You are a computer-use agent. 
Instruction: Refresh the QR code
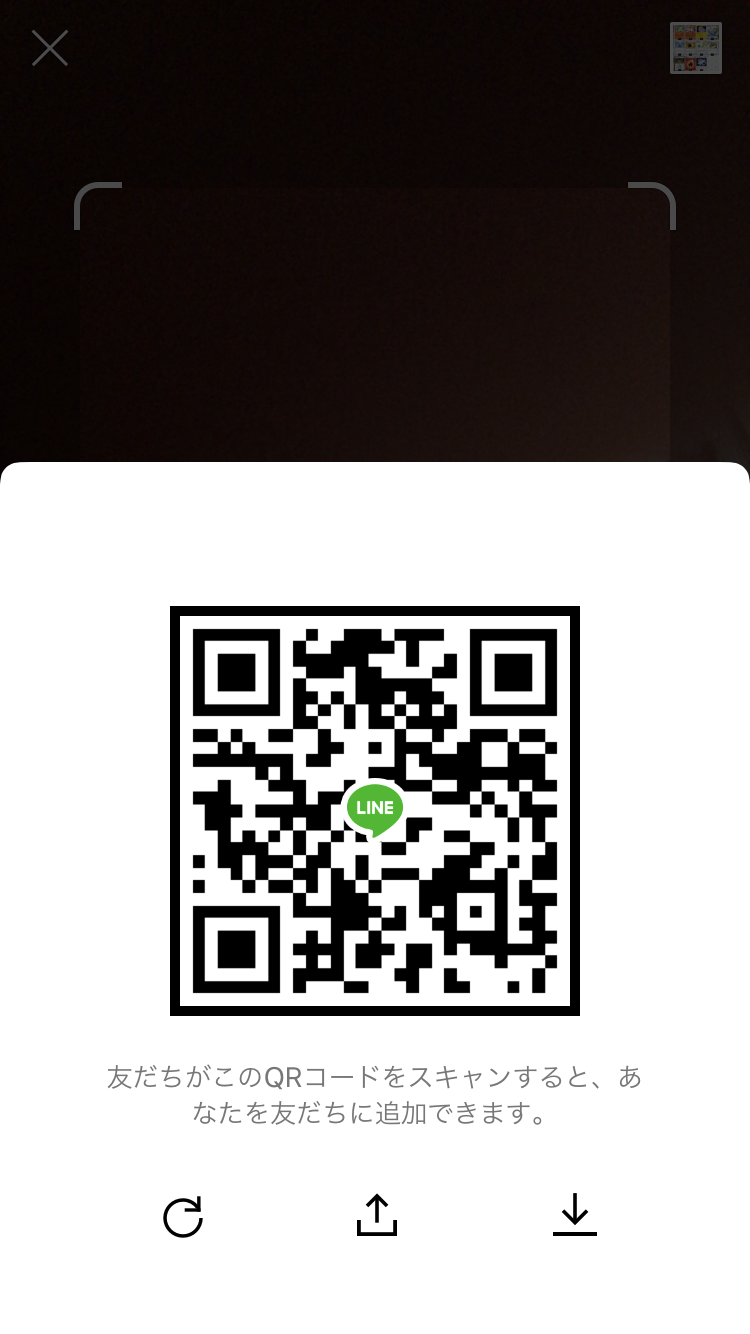(x=183, y=1216)
